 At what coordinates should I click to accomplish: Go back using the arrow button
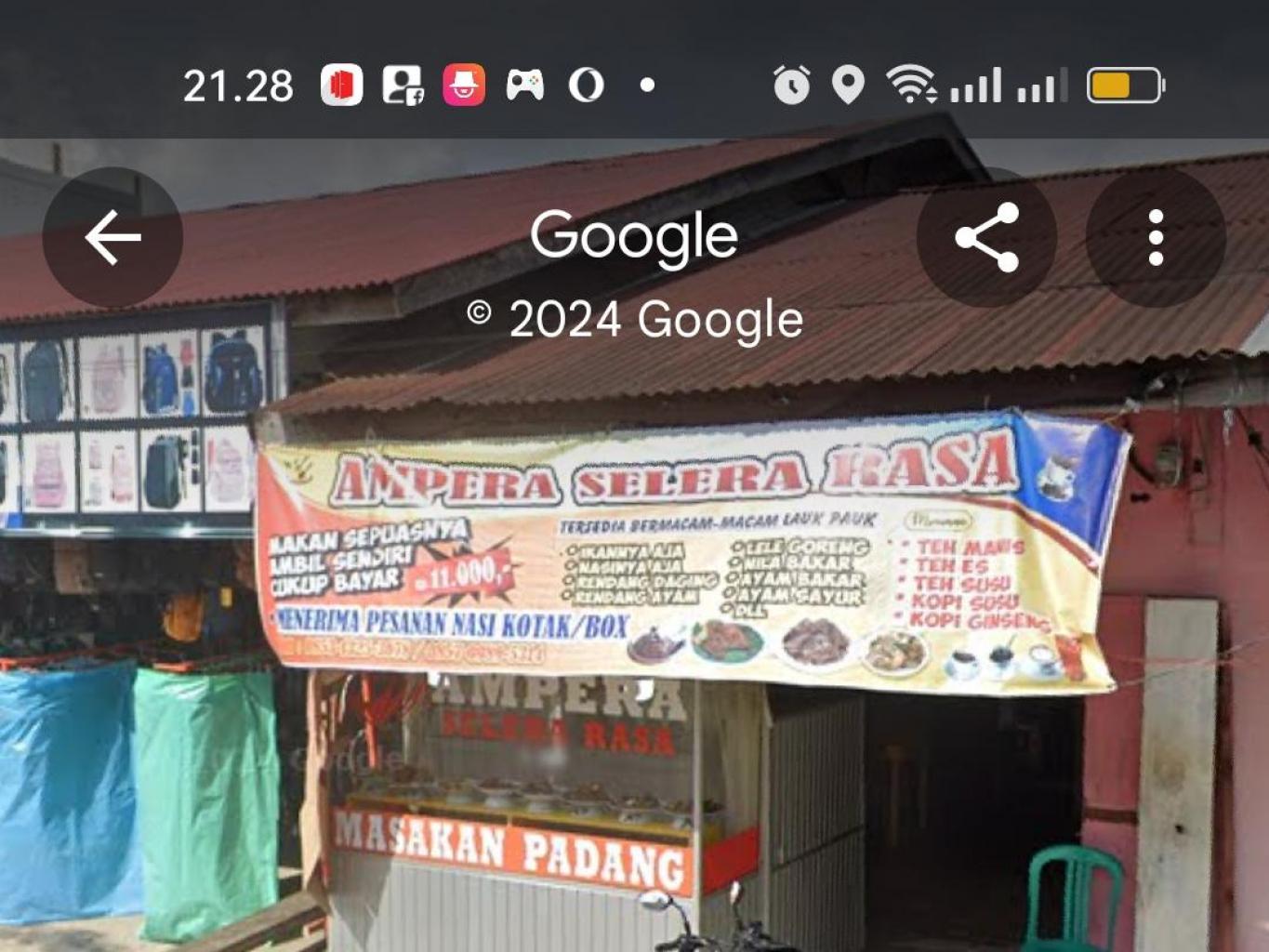(112, 237)
